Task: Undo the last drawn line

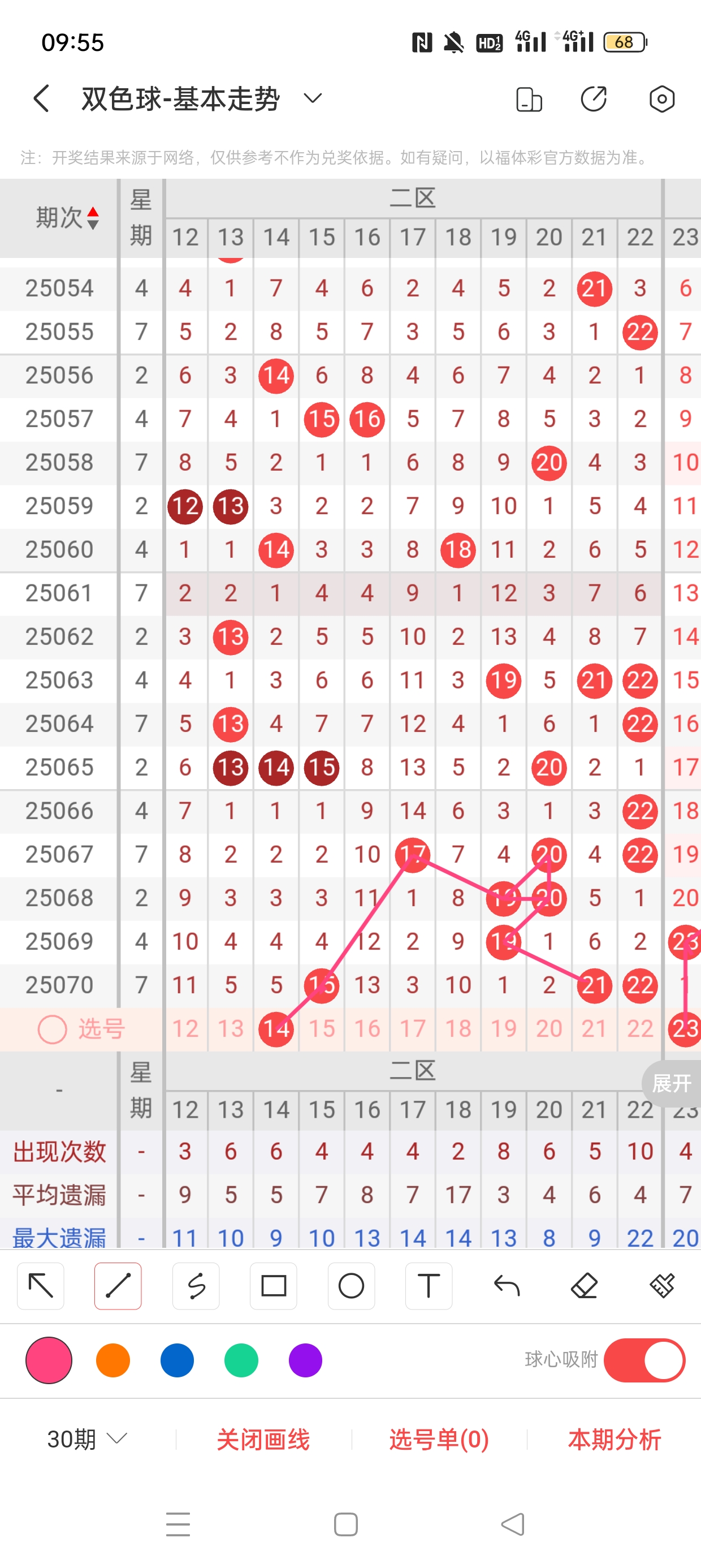Action: (507, 1286)
